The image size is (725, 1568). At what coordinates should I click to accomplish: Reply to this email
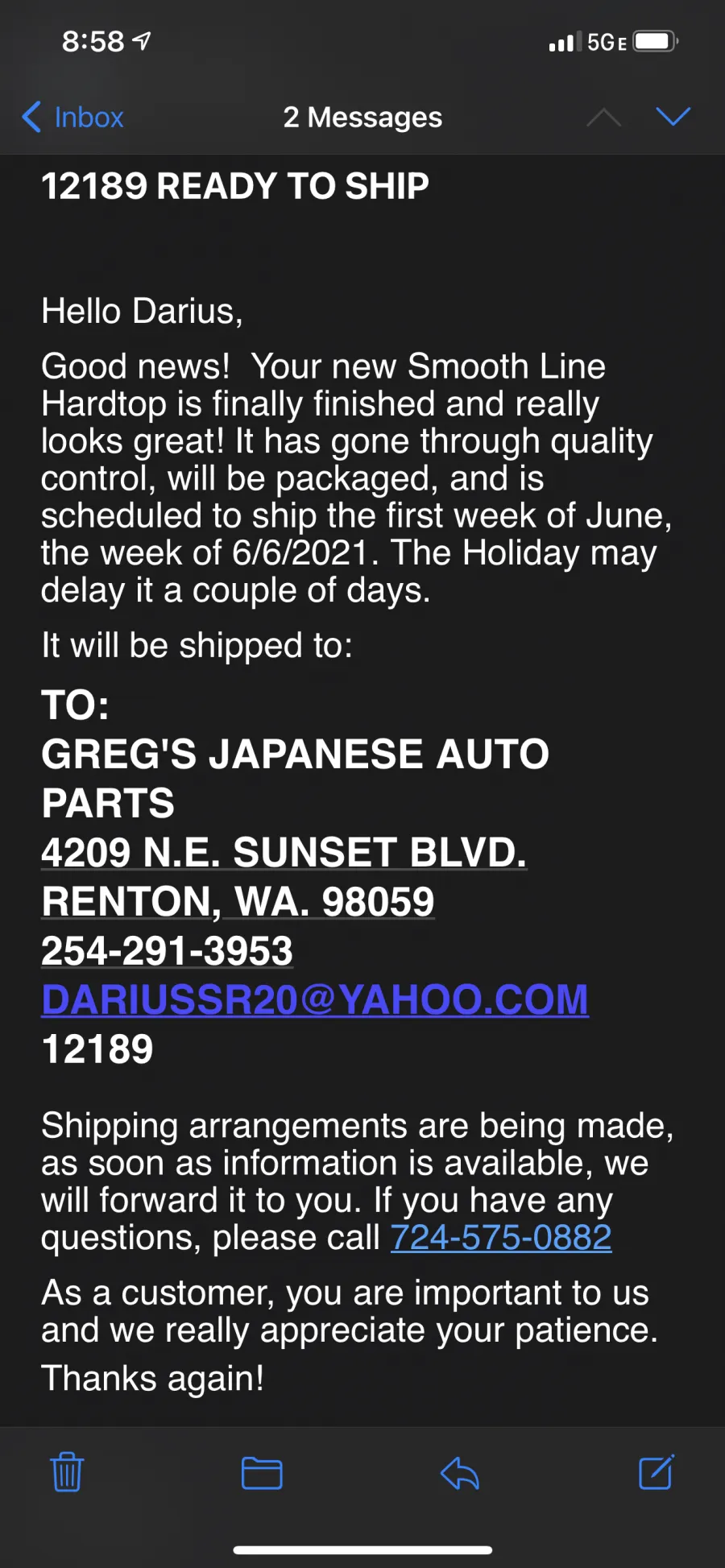pos(460,1473)
